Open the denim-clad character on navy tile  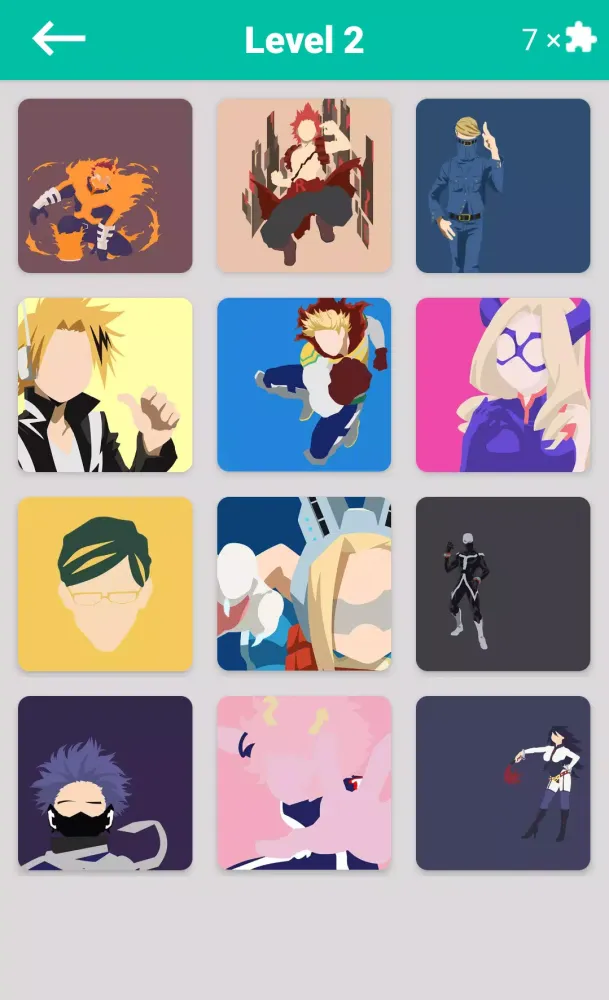pyautogui.click(x=503, y=186)
